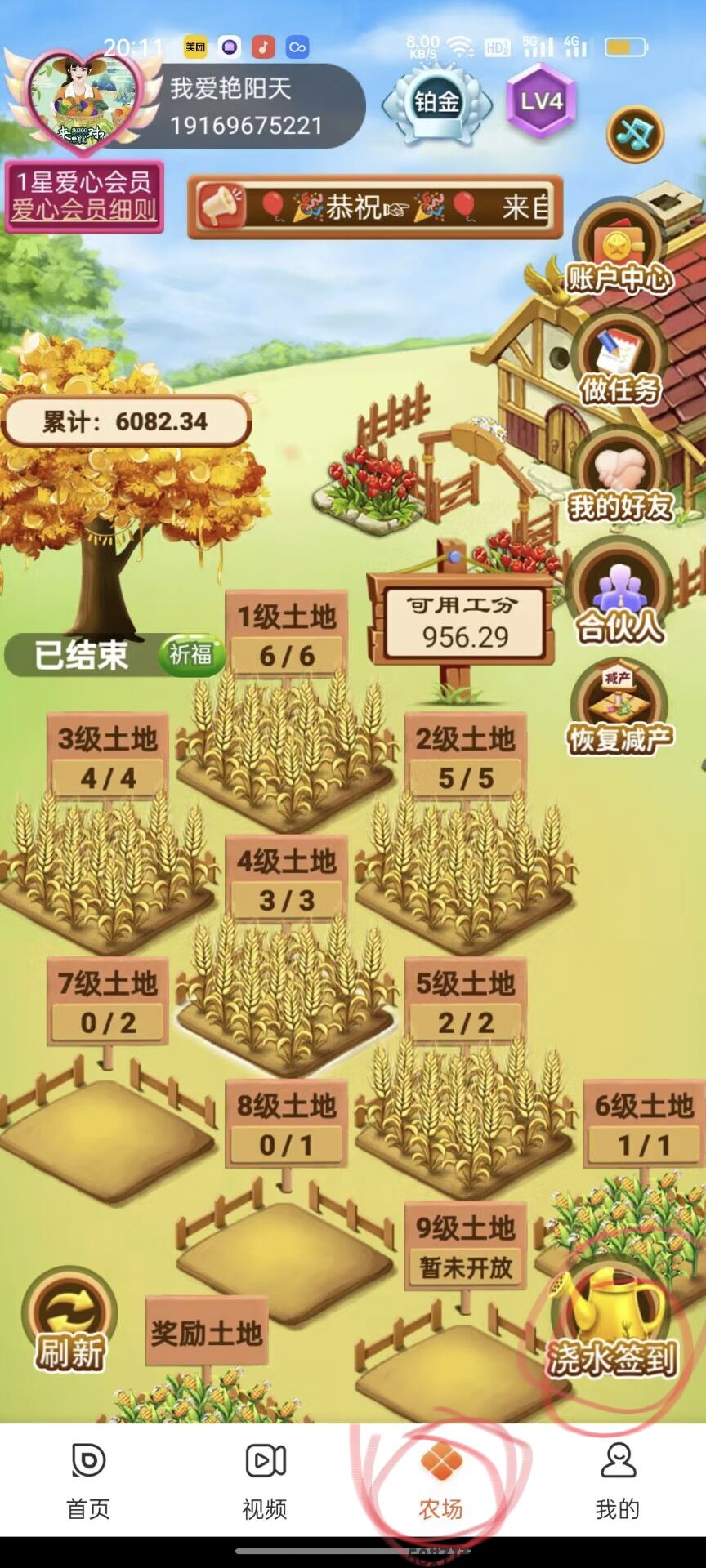Go to the 我的 profile tab
706x1568 pixels.
coord(618,1480)
